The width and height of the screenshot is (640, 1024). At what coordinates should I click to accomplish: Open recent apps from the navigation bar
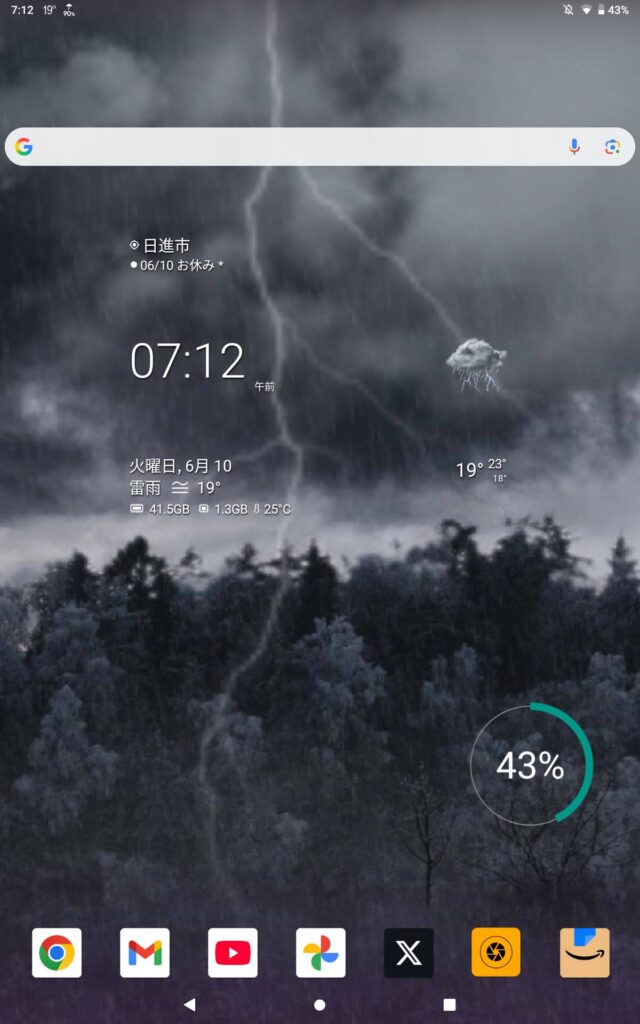pos(449,1004)
